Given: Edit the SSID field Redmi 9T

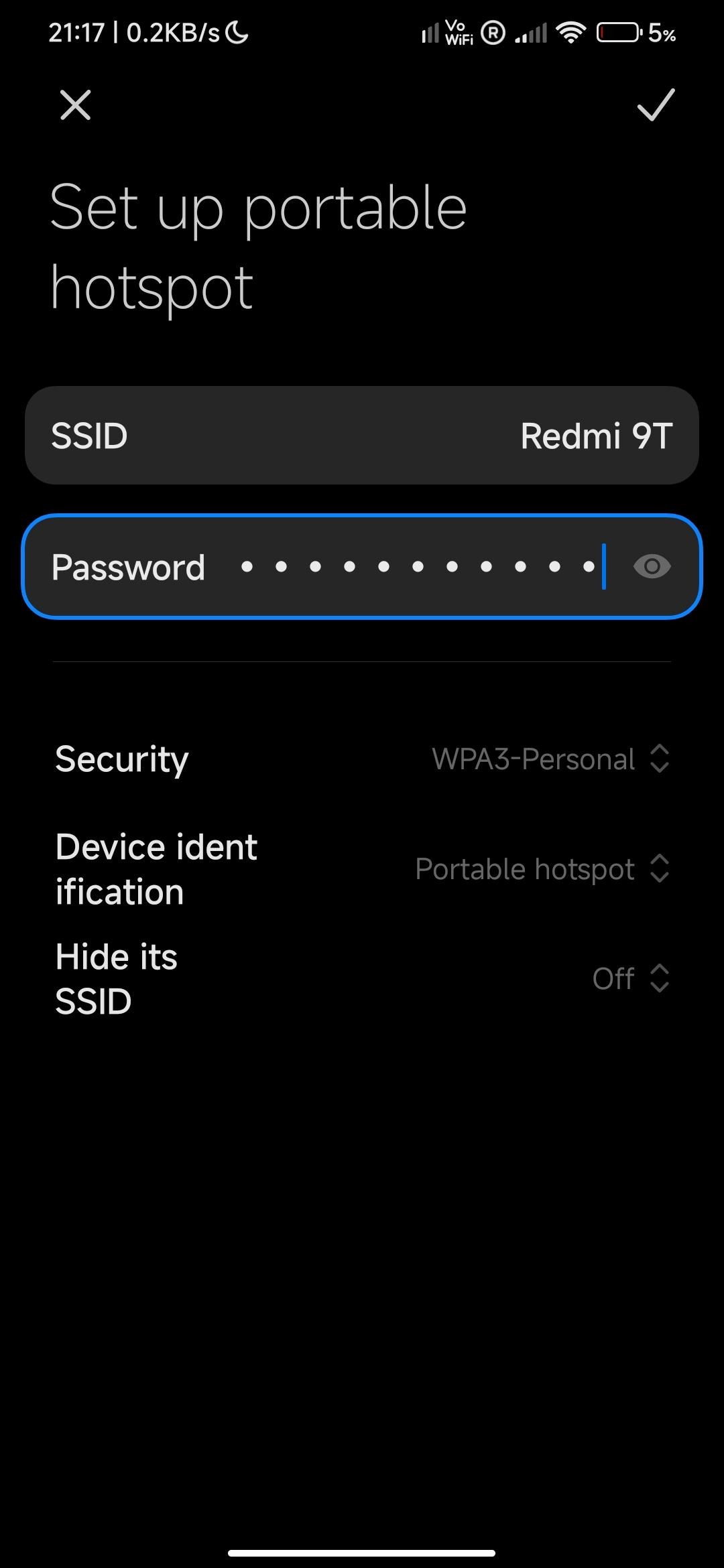Looking at the screenshot, I should click(x=362, y=436).
